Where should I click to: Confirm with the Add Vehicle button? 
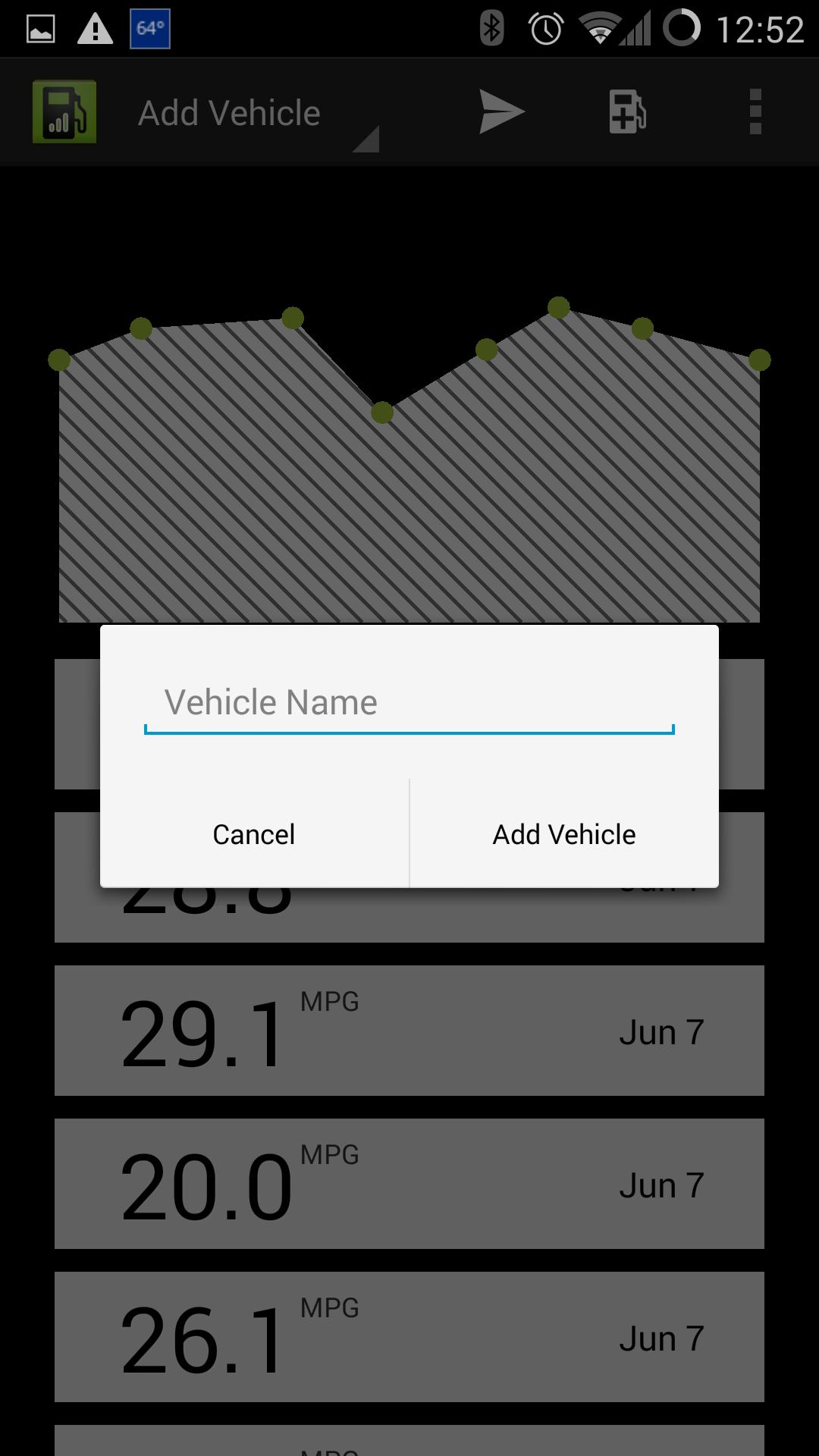[x=564, y=834]
